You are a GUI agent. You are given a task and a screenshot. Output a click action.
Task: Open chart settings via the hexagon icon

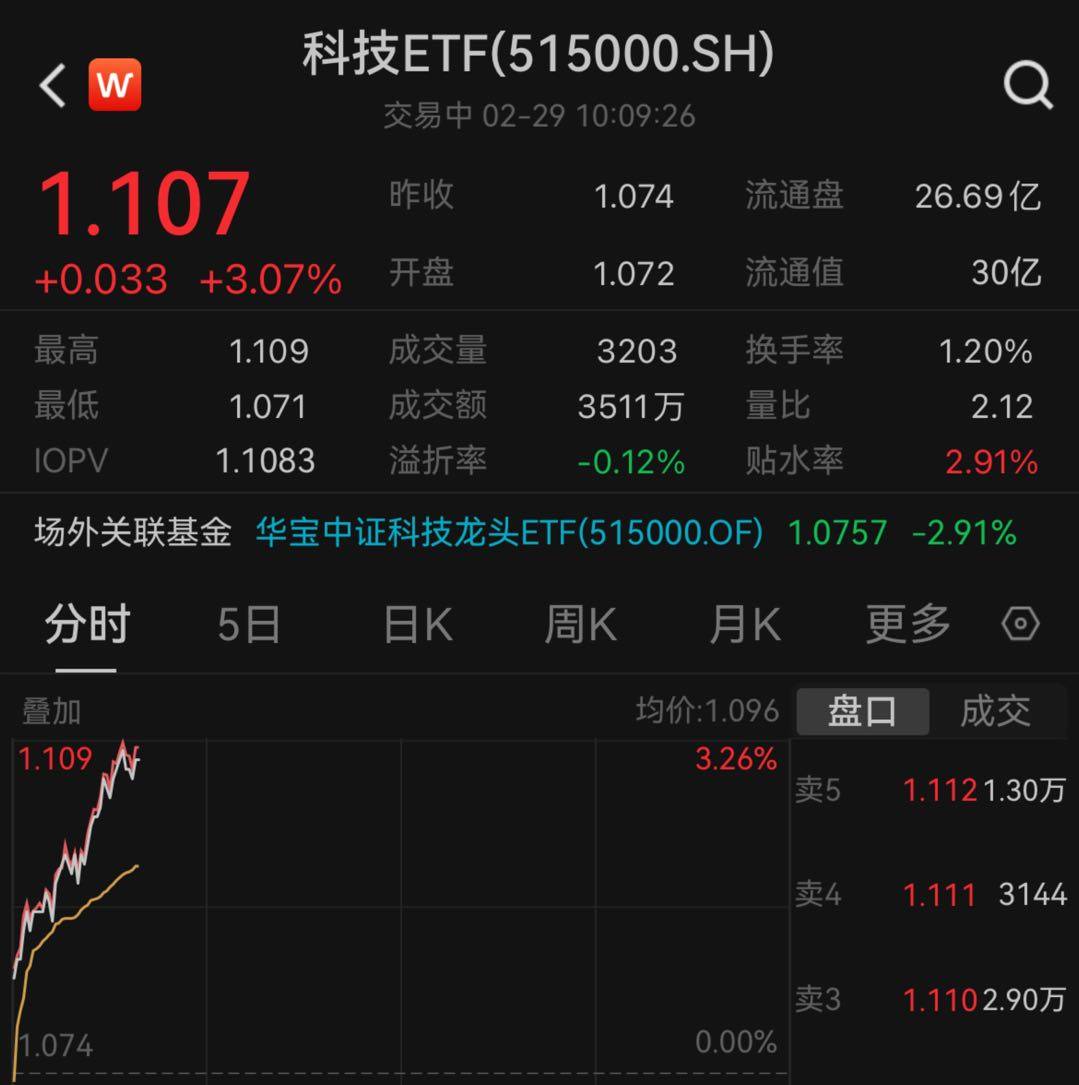pos(1020,623)
